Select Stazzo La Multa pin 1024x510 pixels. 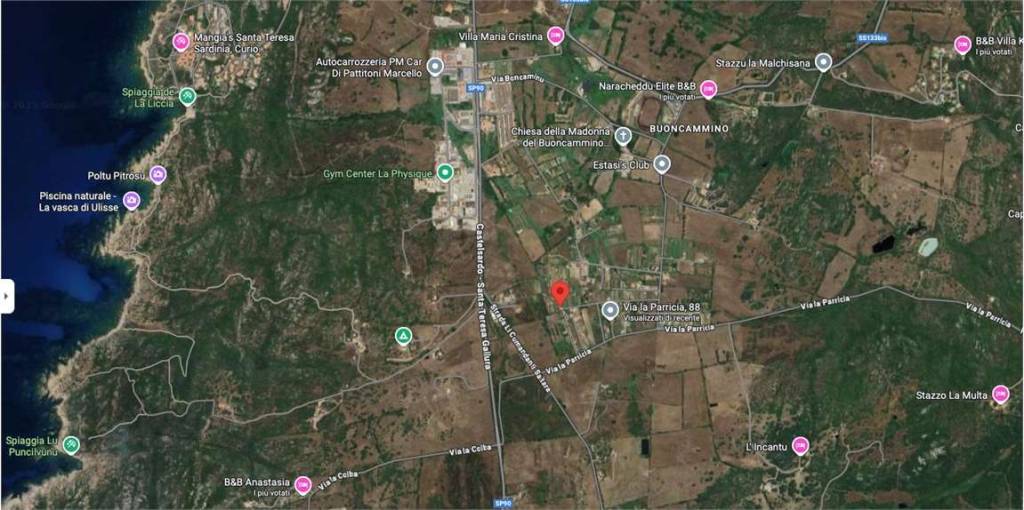click(x=1000, y=394)
